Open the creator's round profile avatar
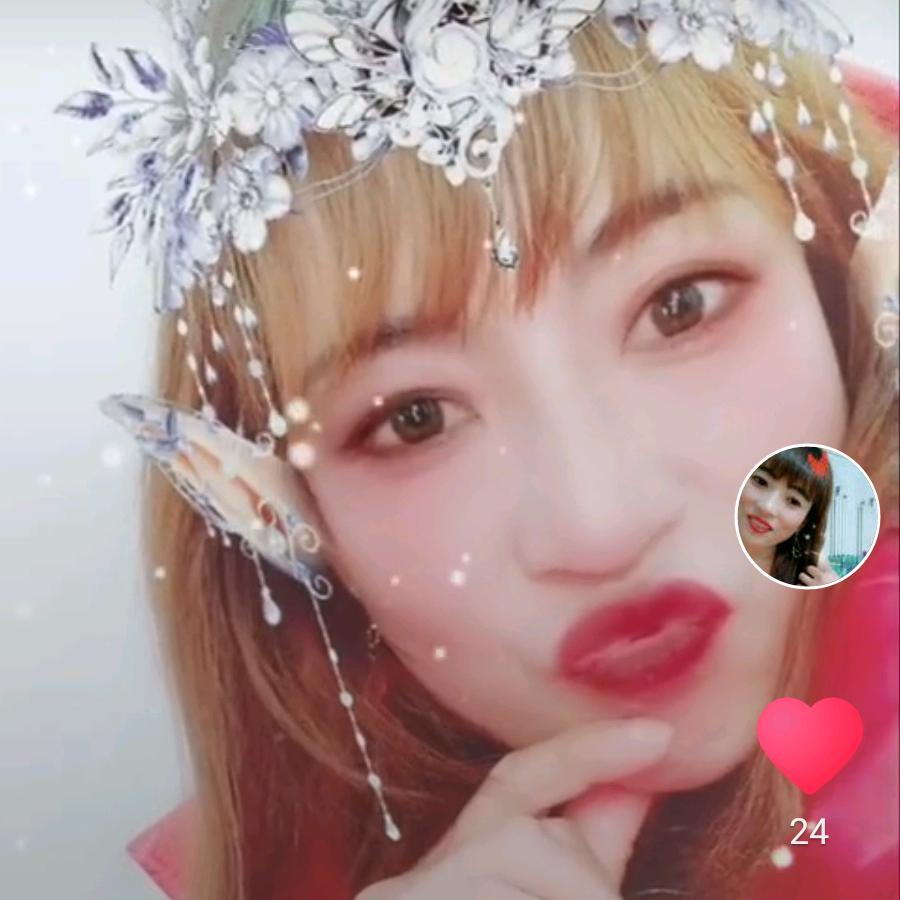The image size is (900, 900). (807, 516)
